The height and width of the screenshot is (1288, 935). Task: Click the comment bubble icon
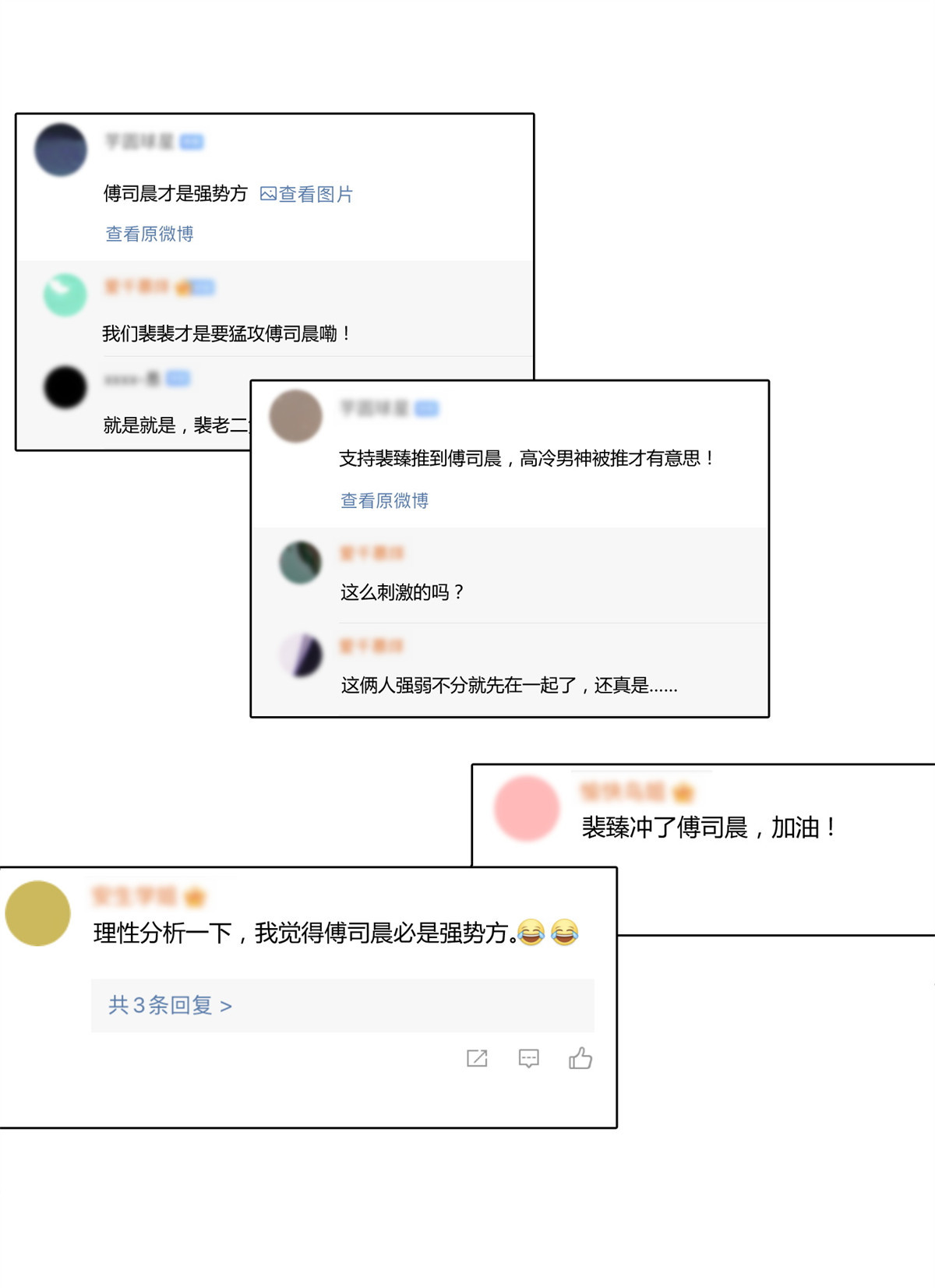[x=528, y=1058]
